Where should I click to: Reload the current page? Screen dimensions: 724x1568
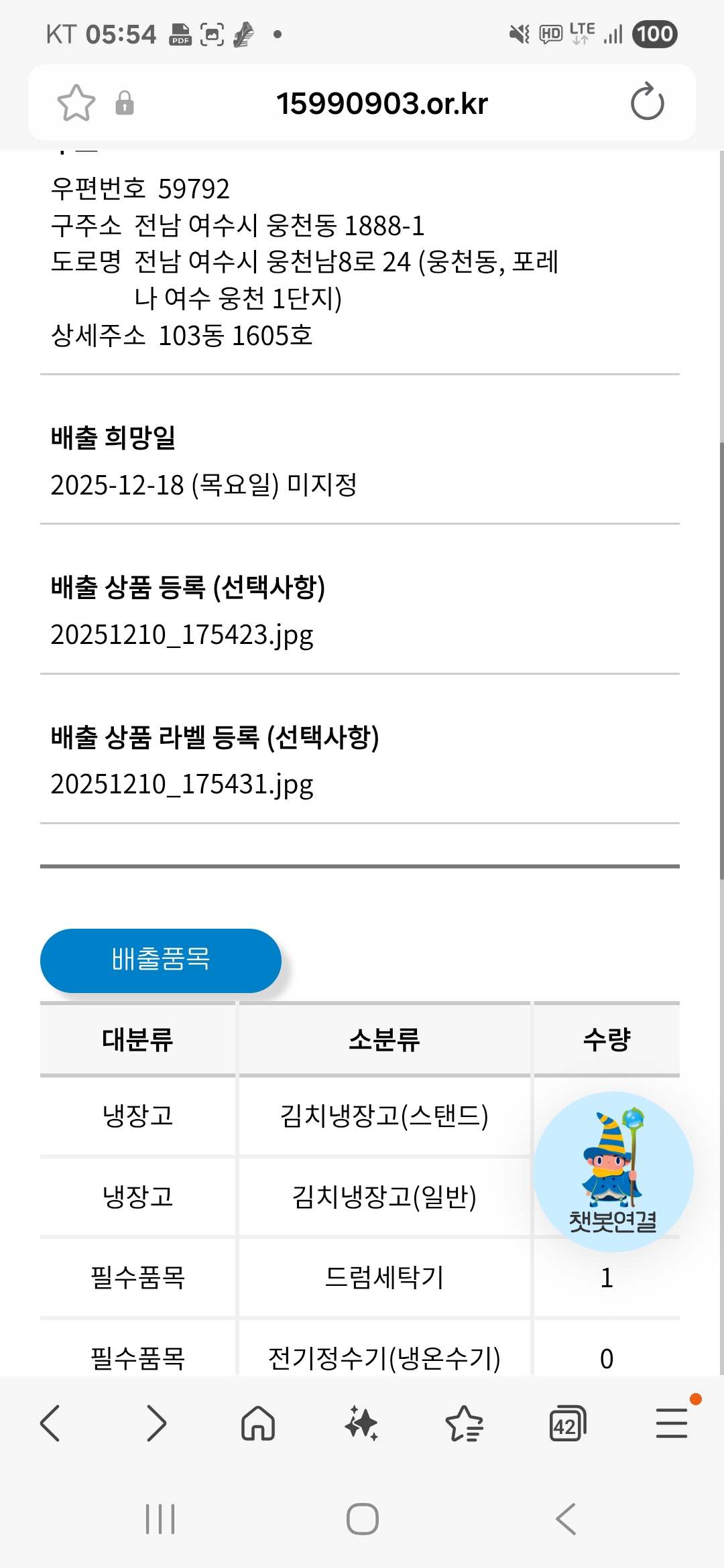tap(647, 103)
